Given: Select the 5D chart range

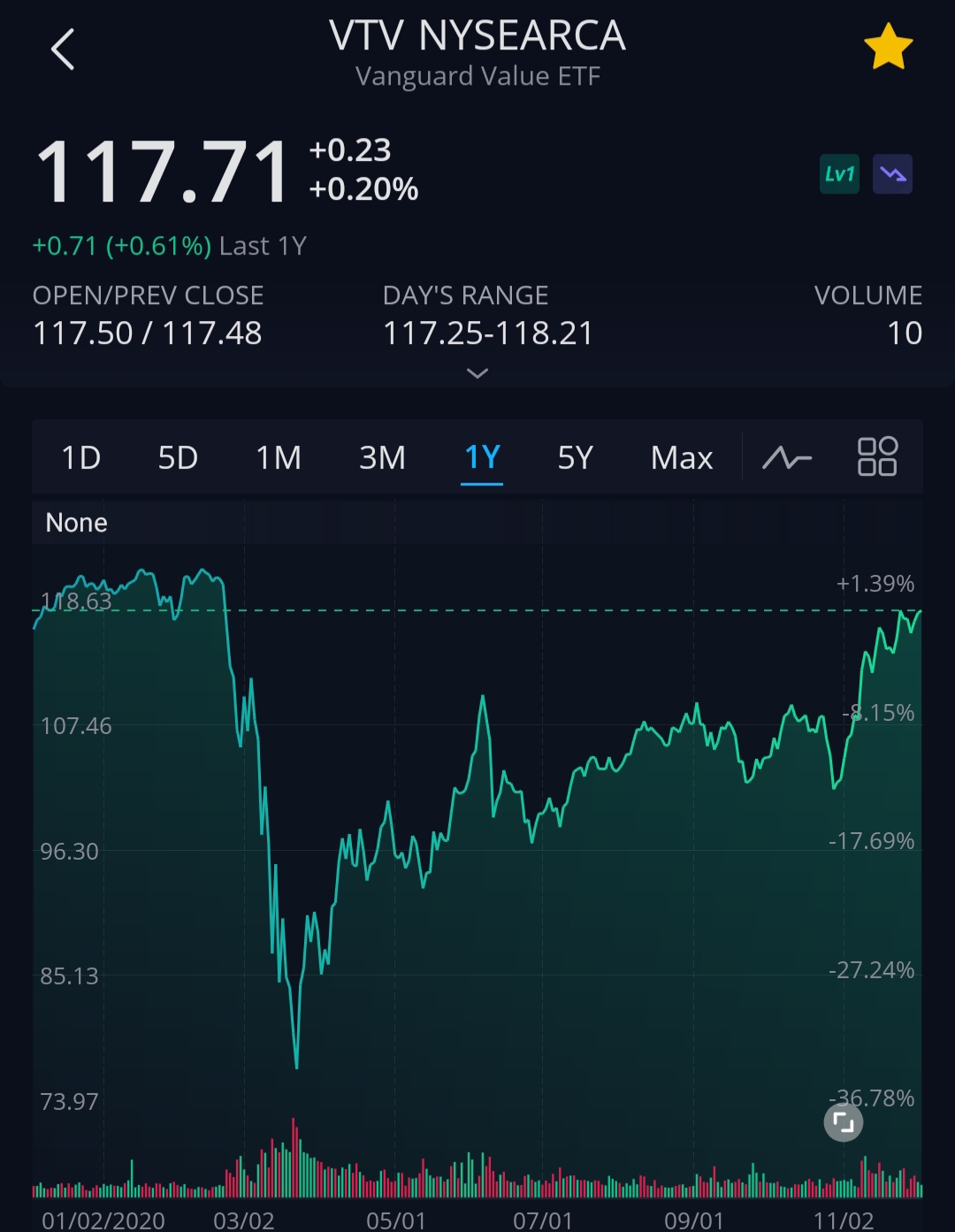Looking at the screenshot, I should [178, 458].
